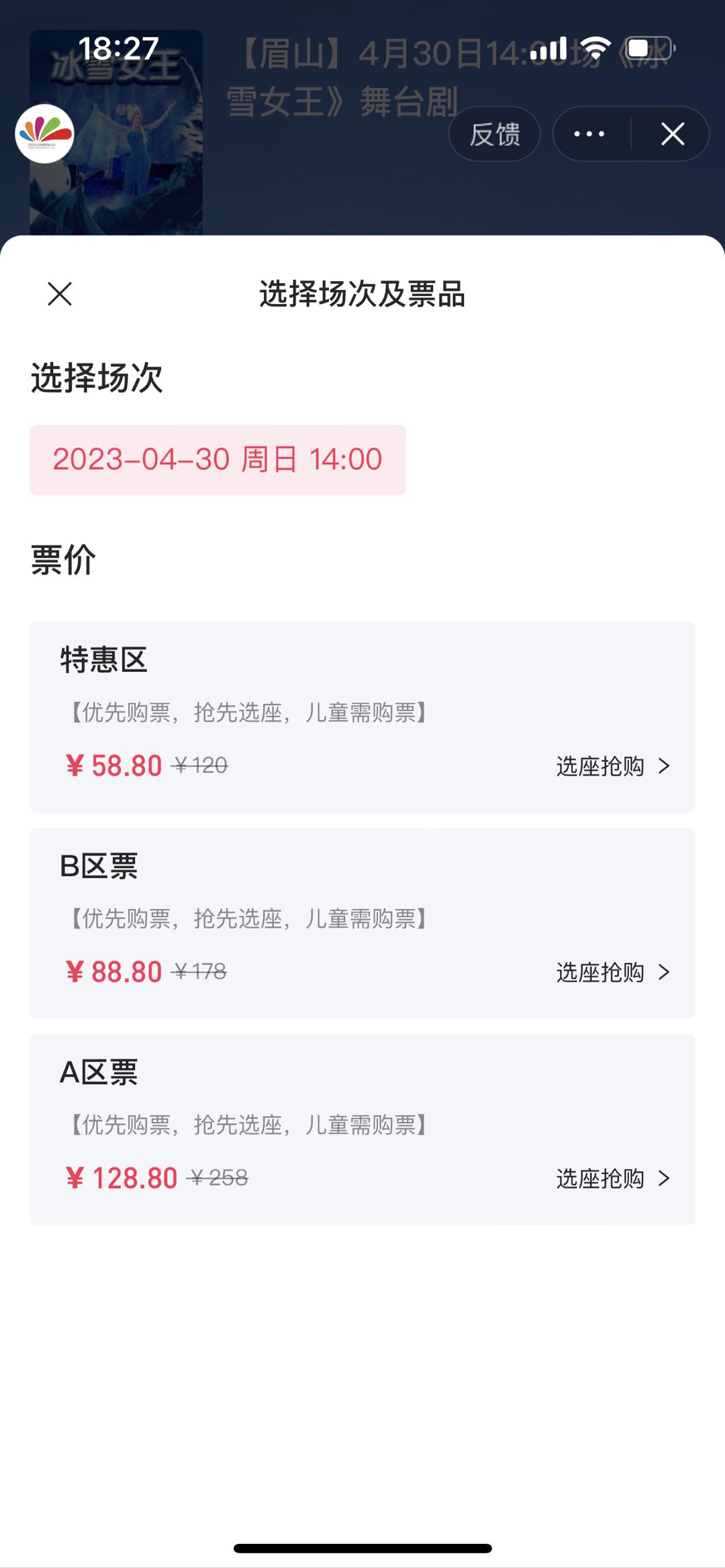Screen dimensions: 725x1568
Task: Open the three-dot more menu
Action: (589, 134)
